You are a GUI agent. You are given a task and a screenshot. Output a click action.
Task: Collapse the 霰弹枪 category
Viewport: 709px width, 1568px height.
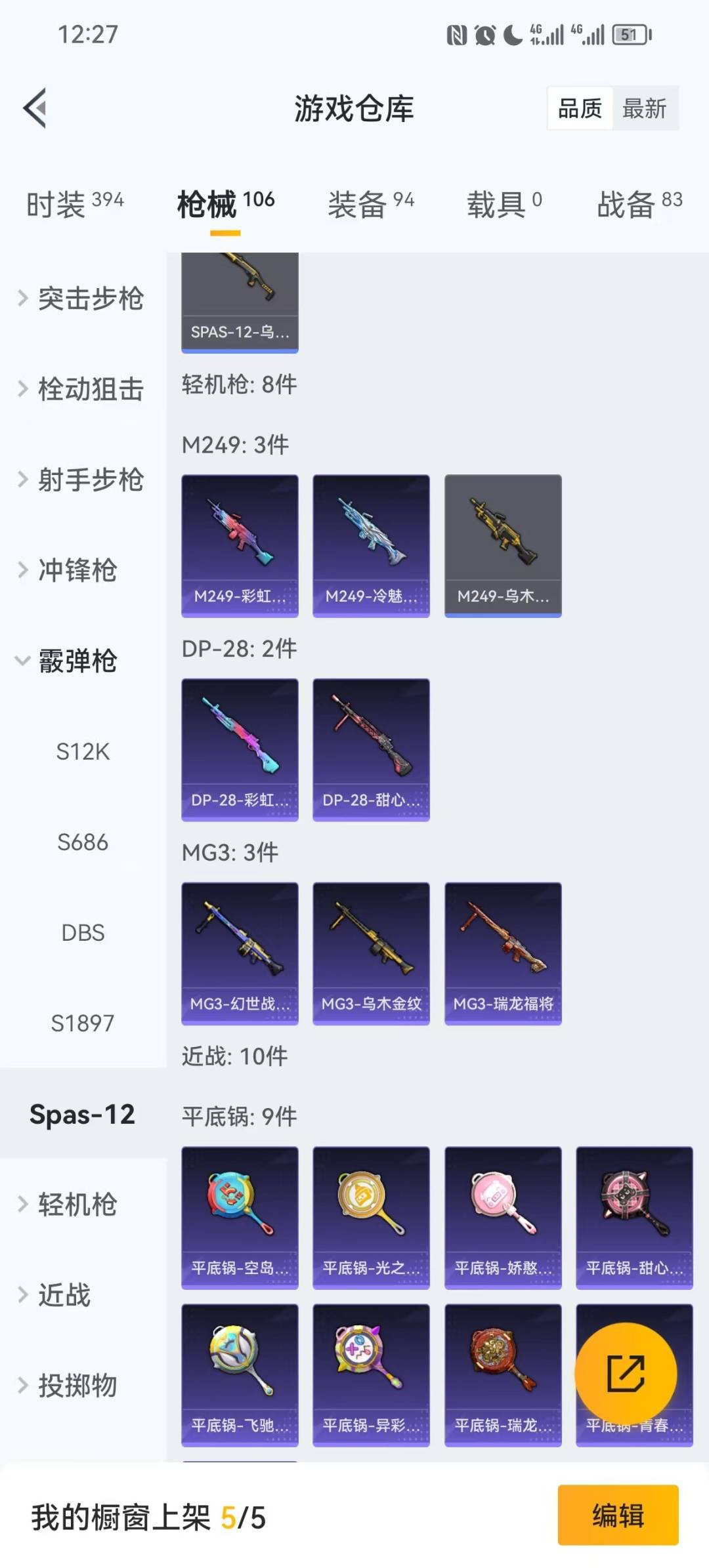(x=75, y=661)
